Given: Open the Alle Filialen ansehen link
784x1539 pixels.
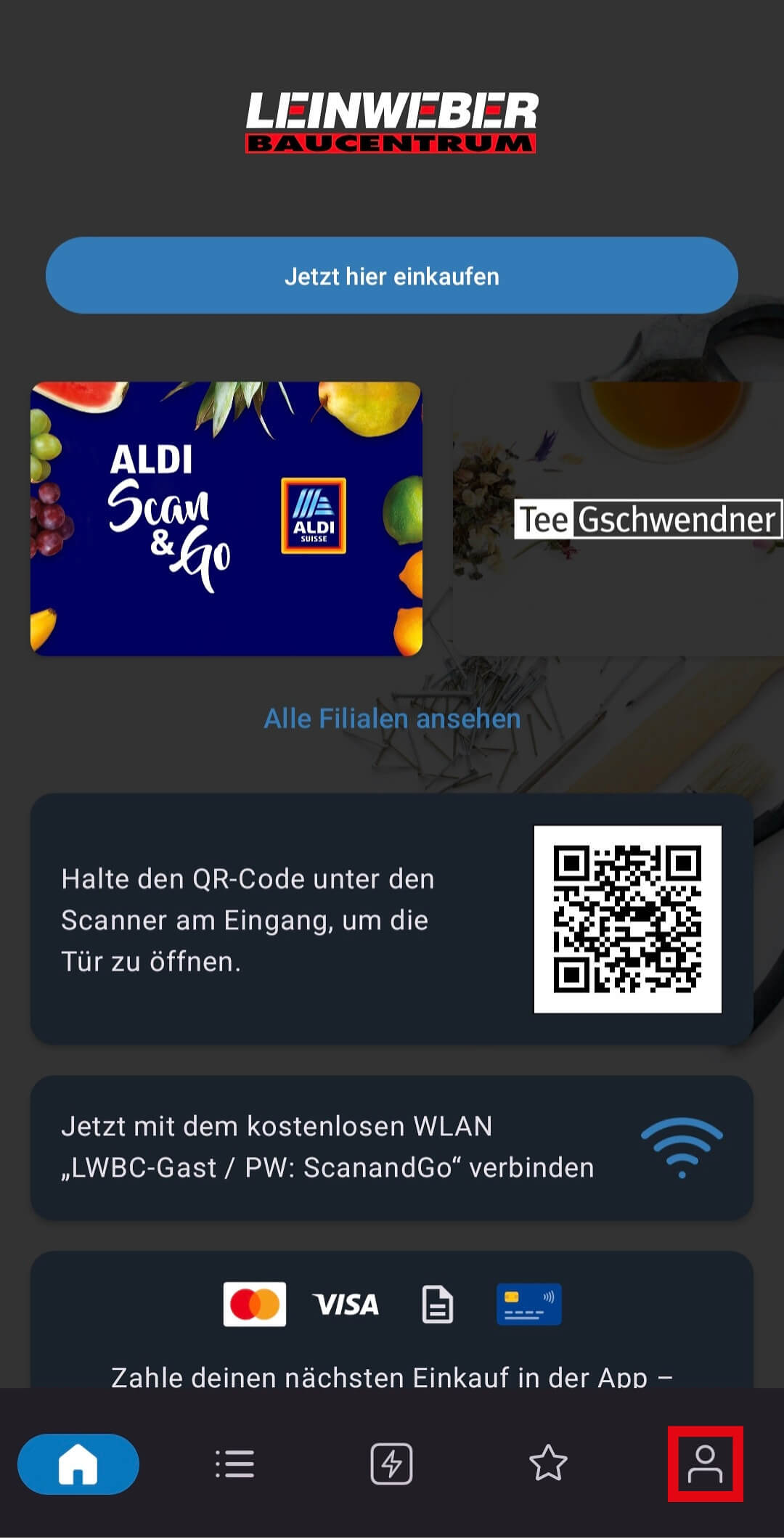Looking at the screenshot, I should pyautogui.click(x=391, y=719).
